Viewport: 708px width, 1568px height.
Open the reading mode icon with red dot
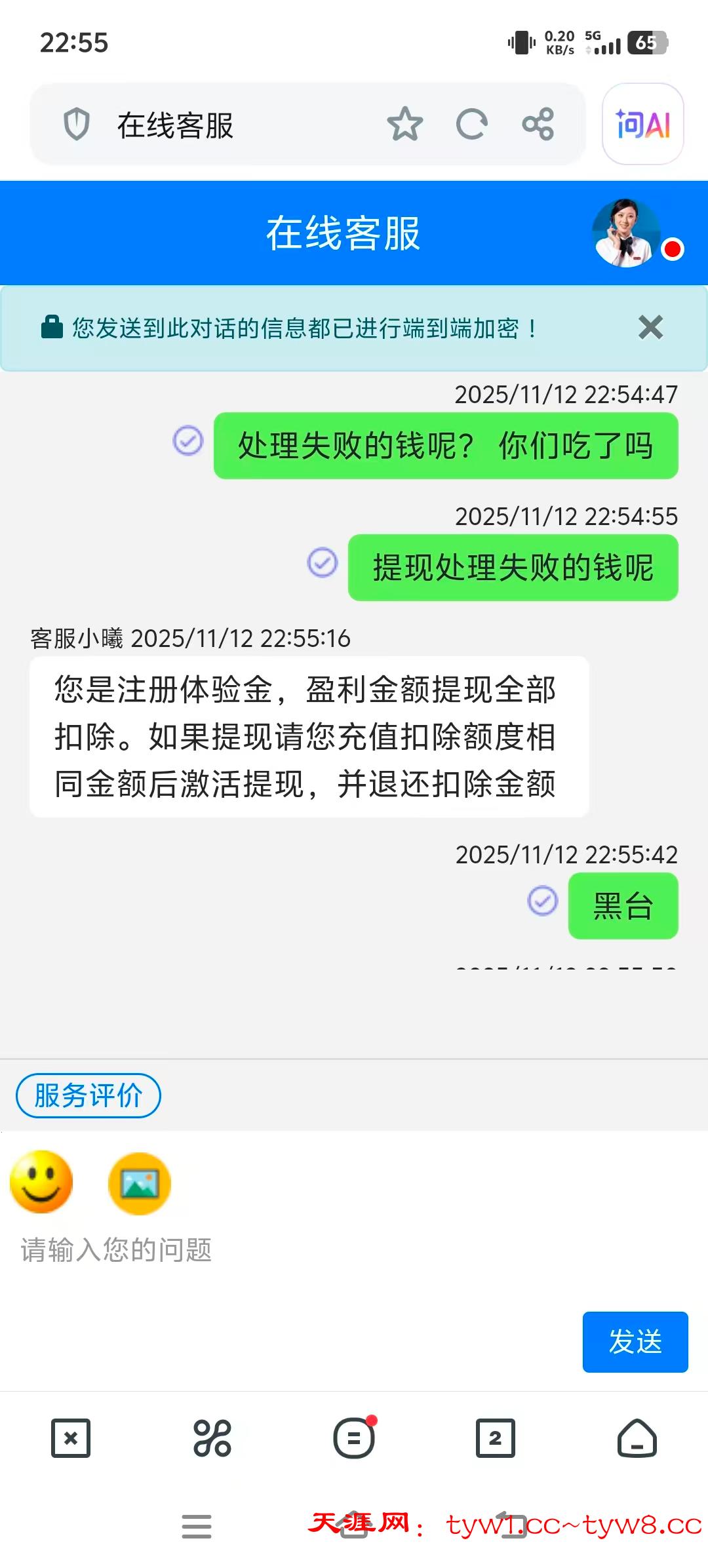pyautogui.click(x=354, y=1440)
